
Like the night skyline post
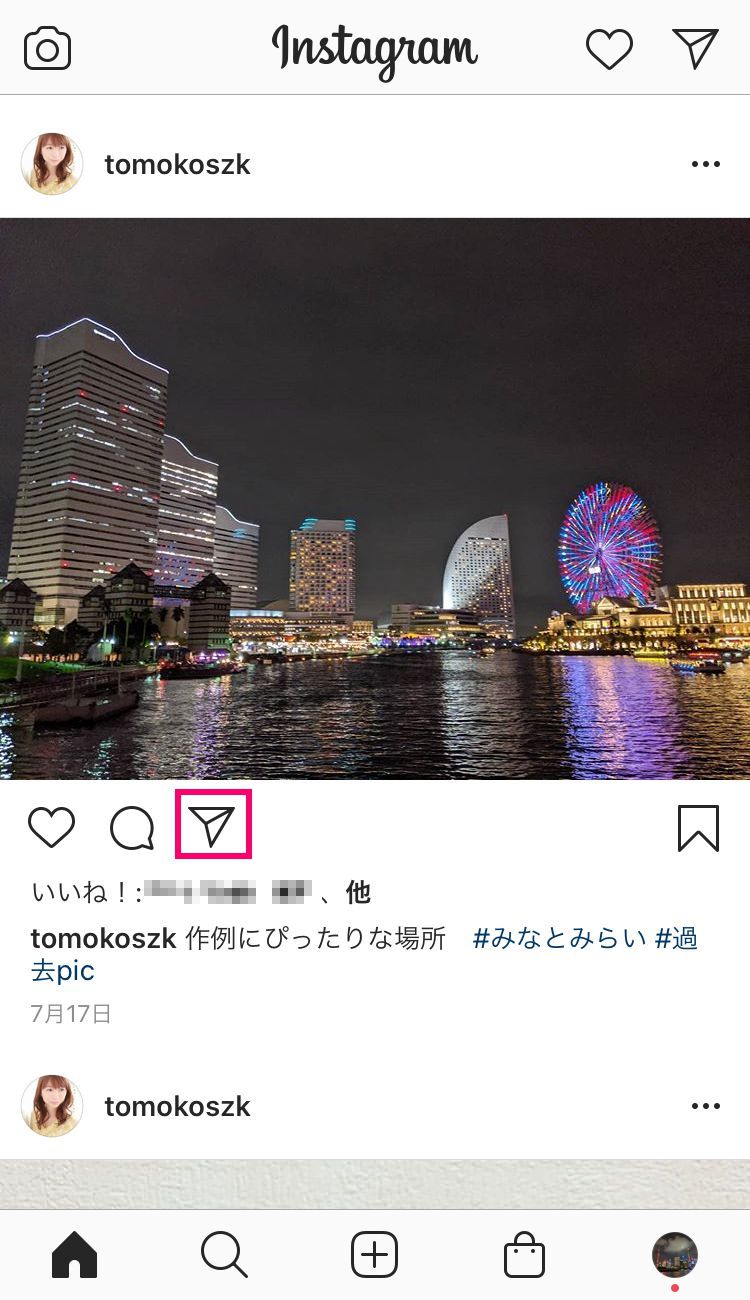coord(51,828)
